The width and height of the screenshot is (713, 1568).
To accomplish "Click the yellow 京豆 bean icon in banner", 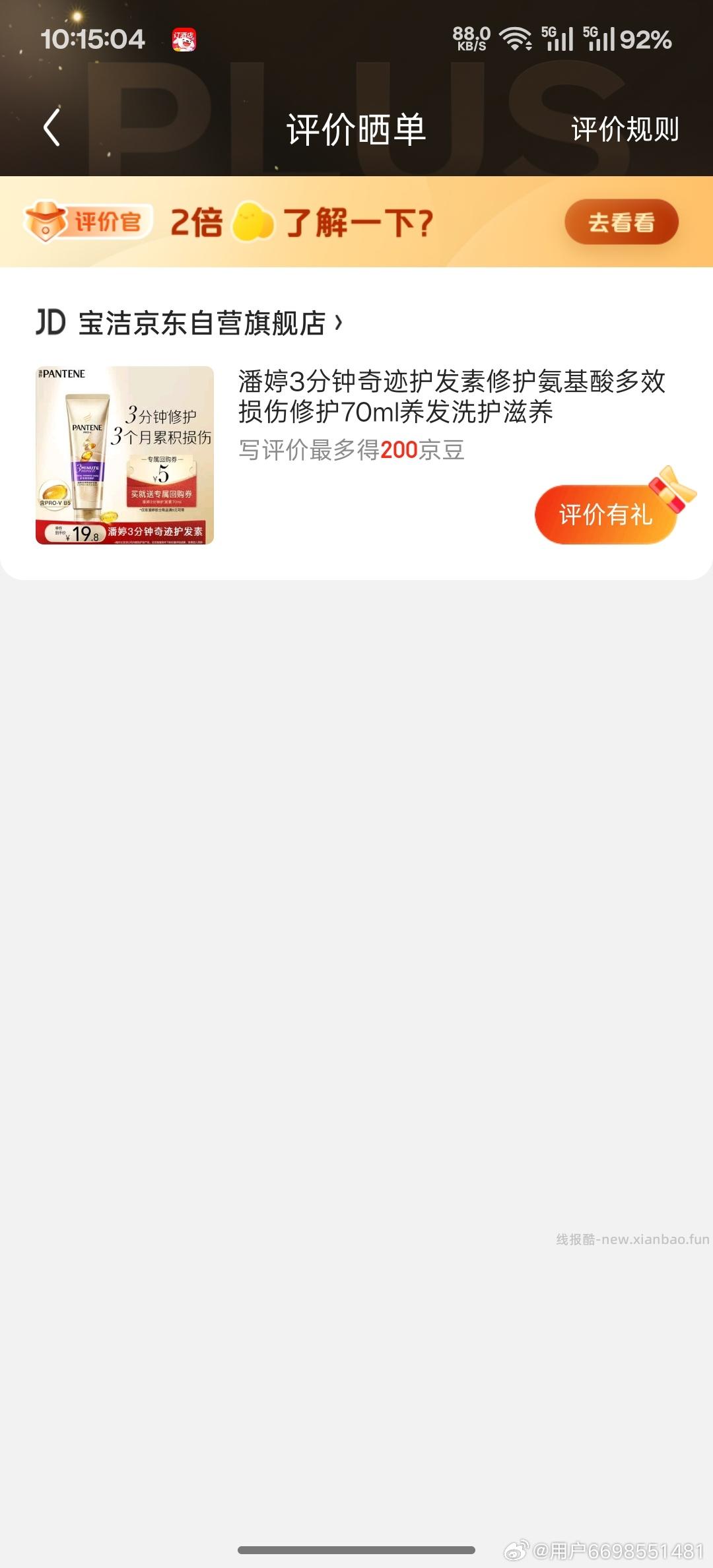I will tap(254, 222).
